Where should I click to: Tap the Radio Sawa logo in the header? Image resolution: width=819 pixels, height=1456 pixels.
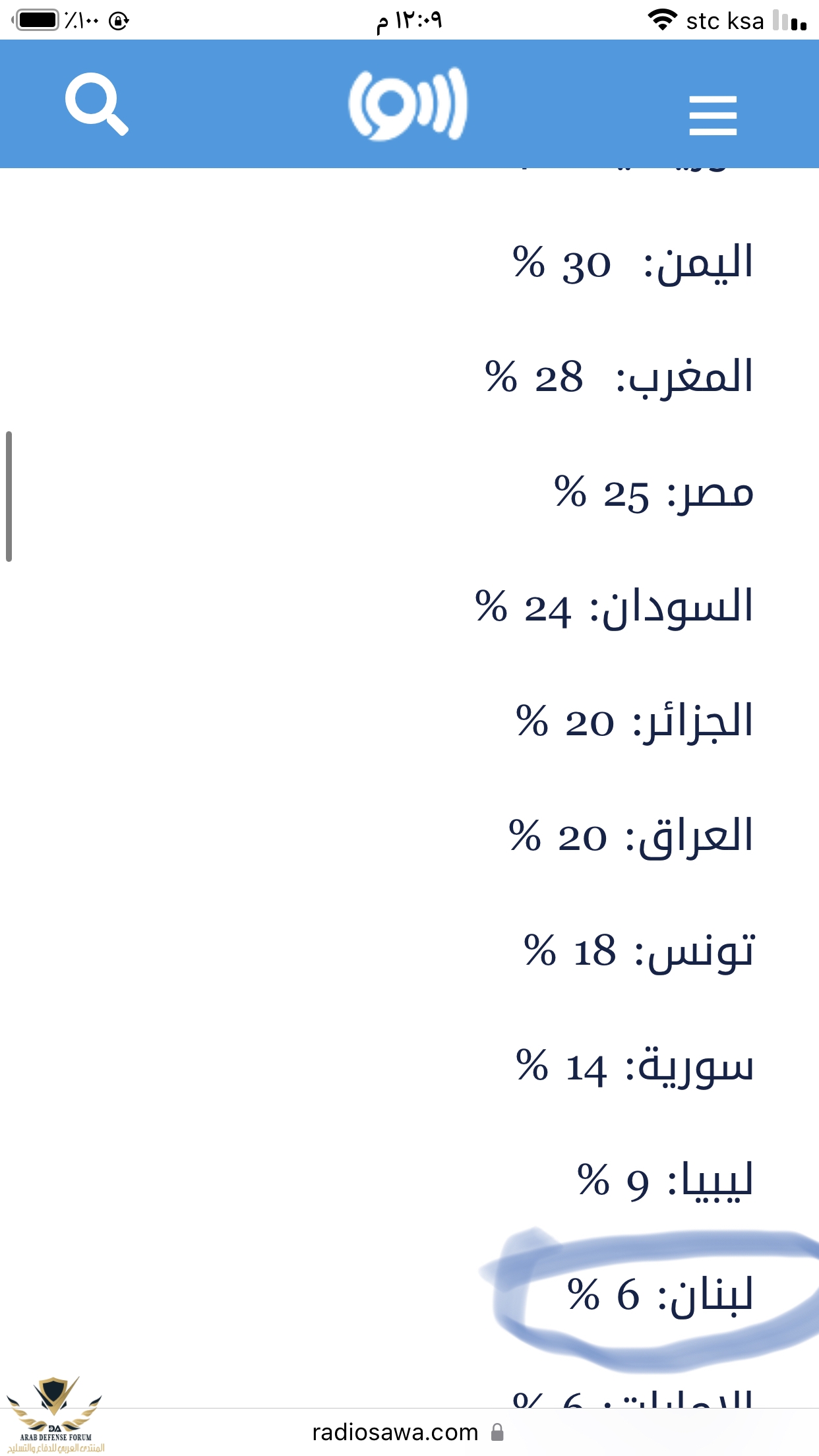(x=408, y=104)
